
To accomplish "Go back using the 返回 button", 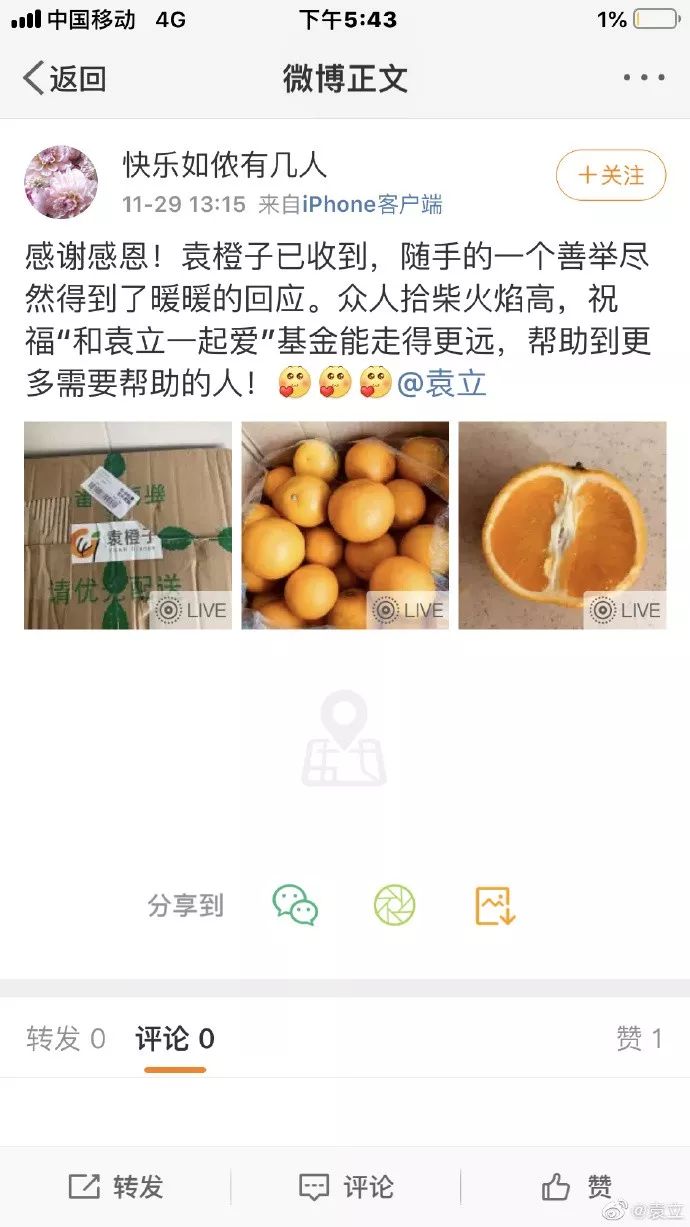I will click(x=65, y=78).
